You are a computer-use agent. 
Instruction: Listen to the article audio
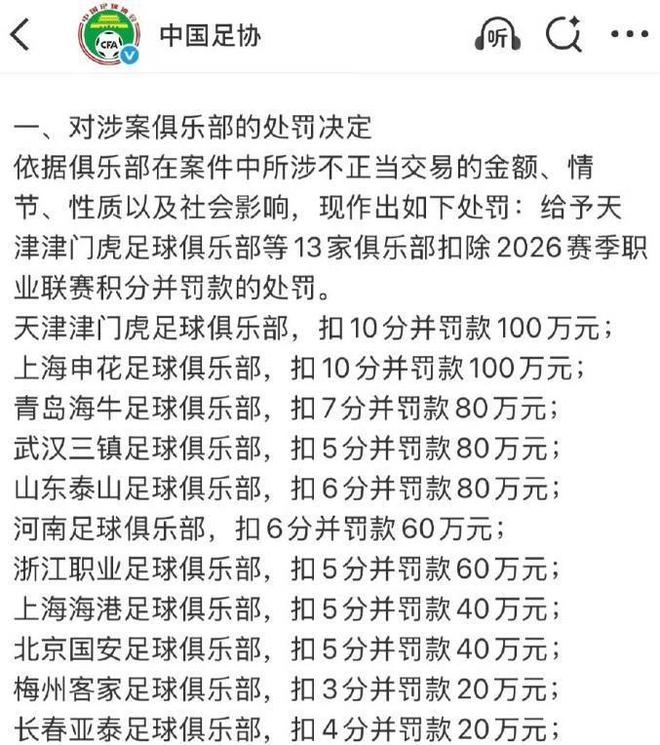pyautogui.click(x=499, y=37)
